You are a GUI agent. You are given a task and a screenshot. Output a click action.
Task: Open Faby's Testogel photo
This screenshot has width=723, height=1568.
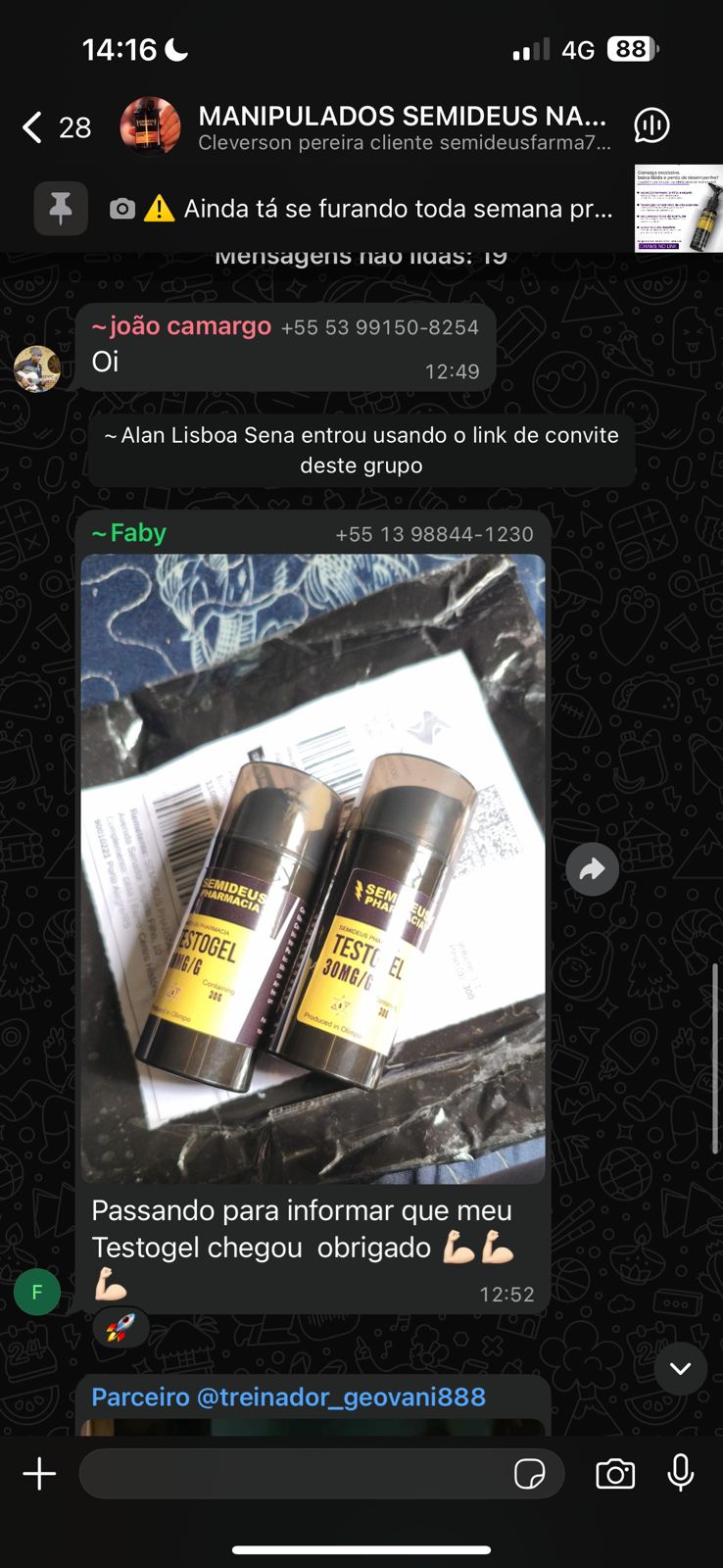tap(313, 867)
